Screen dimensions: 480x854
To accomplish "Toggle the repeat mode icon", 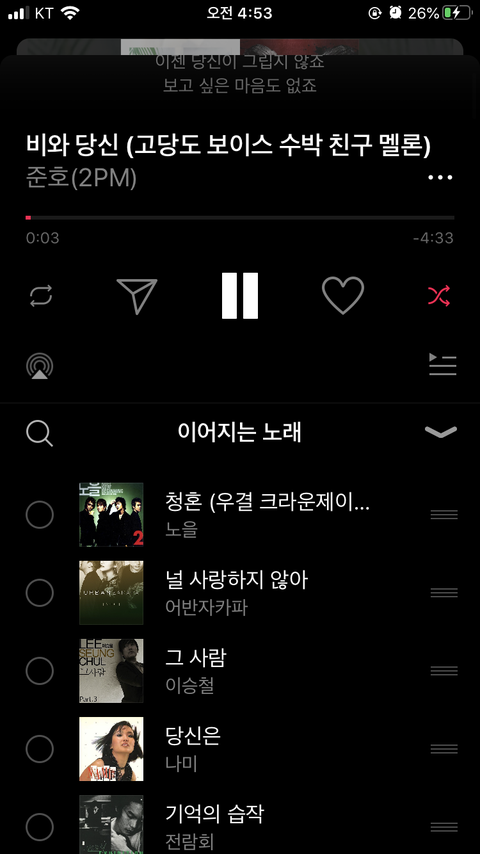I will 41,296.
